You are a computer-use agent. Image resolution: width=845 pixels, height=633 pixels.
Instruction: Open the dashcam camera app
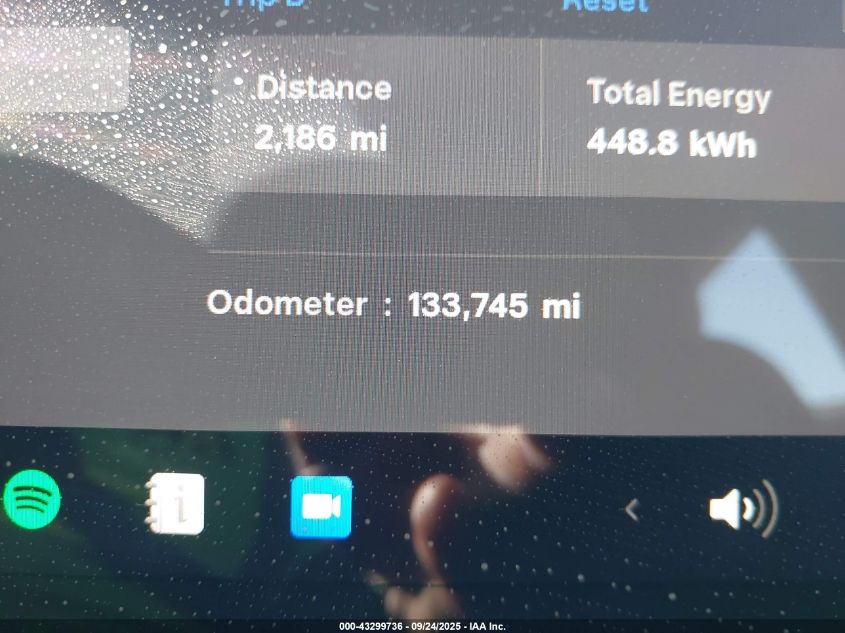click(321, 506)
